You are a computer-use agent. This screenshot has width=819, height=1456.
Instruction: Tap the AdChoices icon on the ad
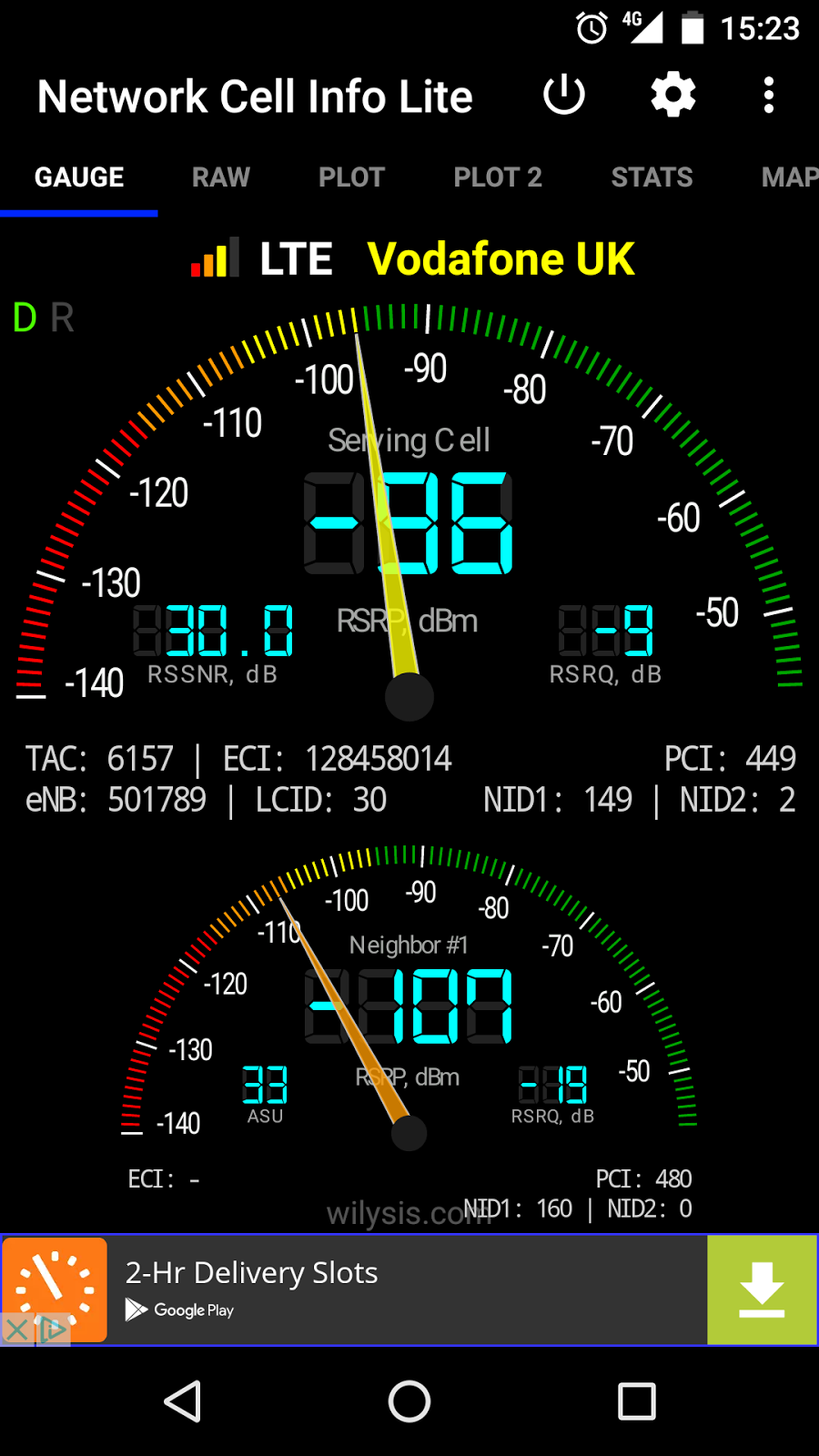point(50,1330)
